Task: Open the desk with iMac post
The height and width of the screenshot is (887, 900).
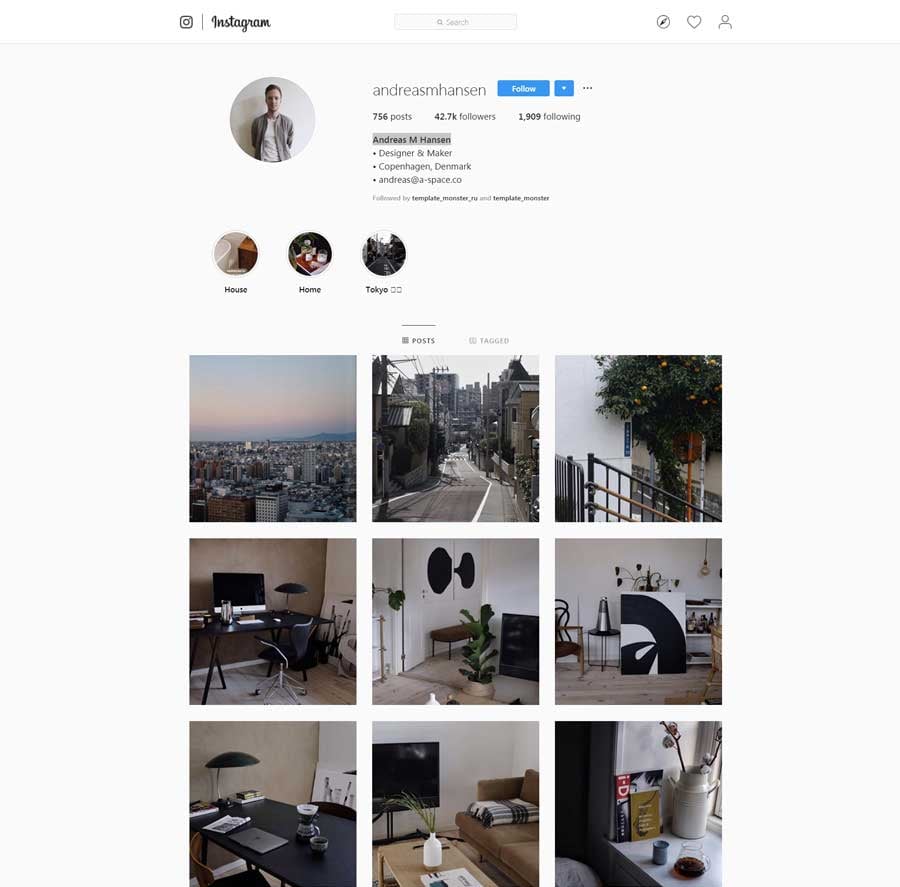Action: tap(273, 621)
